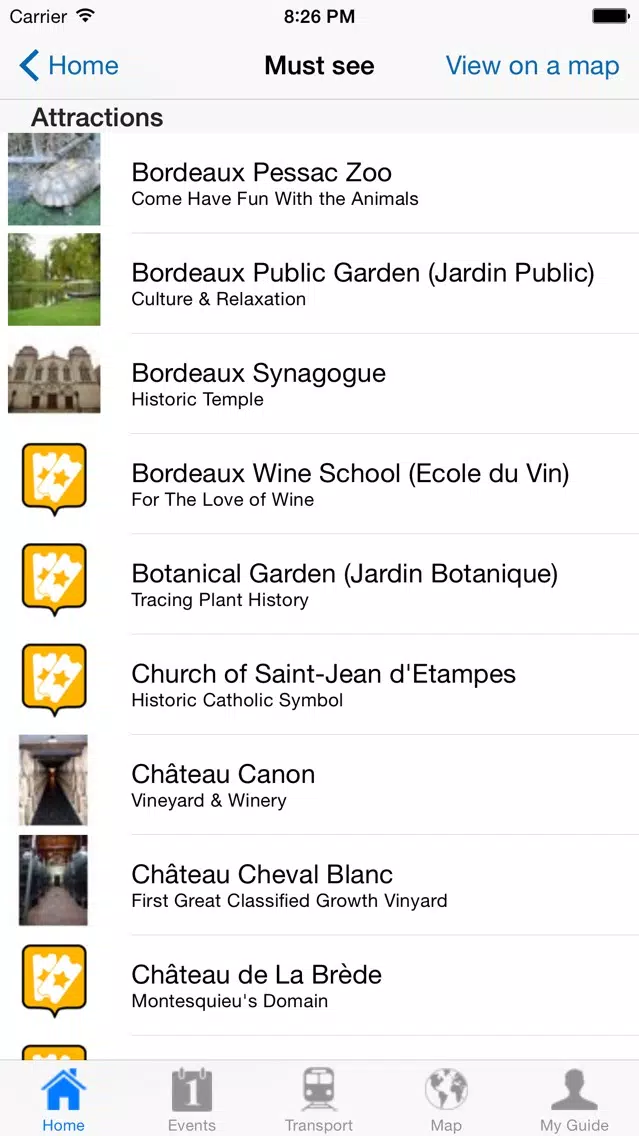
Task: Open Bordeaux Pessac Zoo
Action: tap(320, 183)
